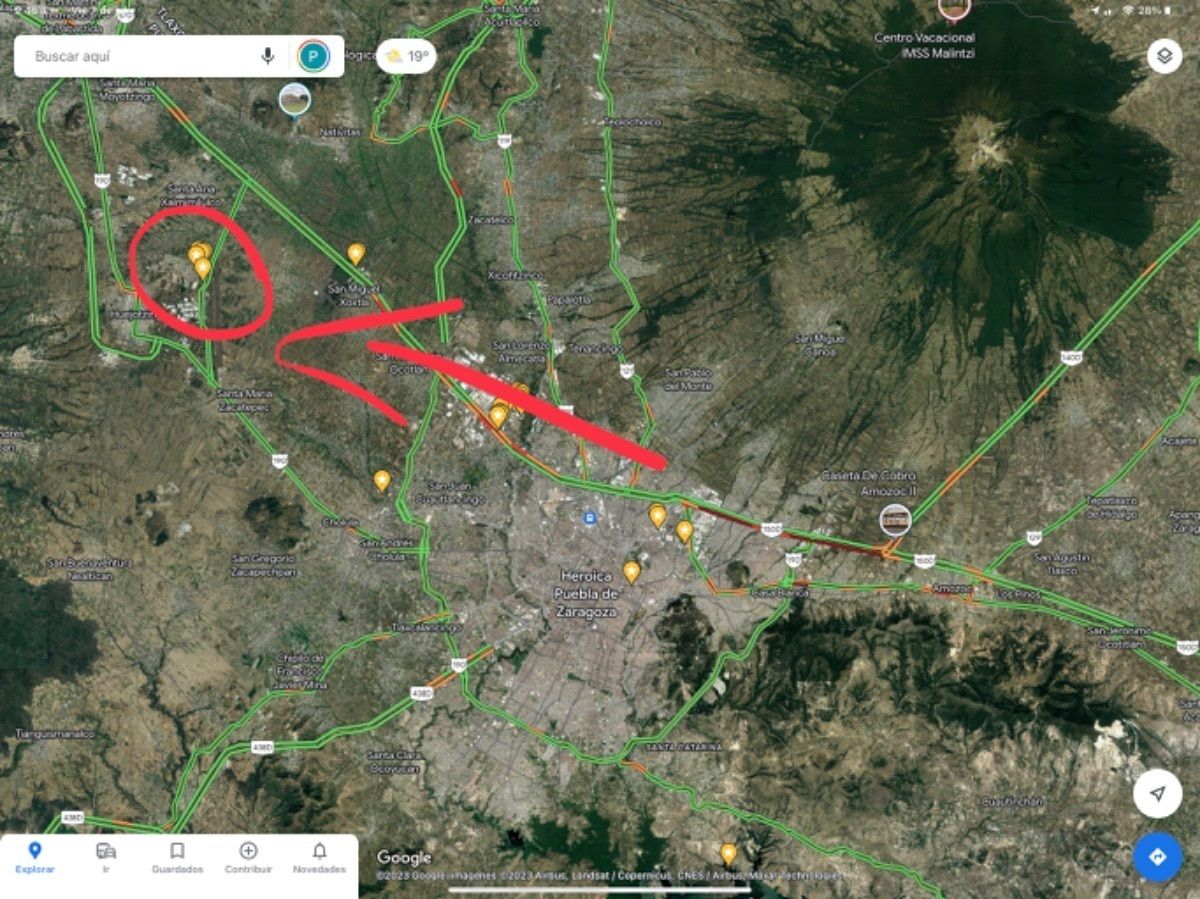This screenshot has width=1200, height=899.
Task: Open directions with the blue button
Action: pos(1157,857)
